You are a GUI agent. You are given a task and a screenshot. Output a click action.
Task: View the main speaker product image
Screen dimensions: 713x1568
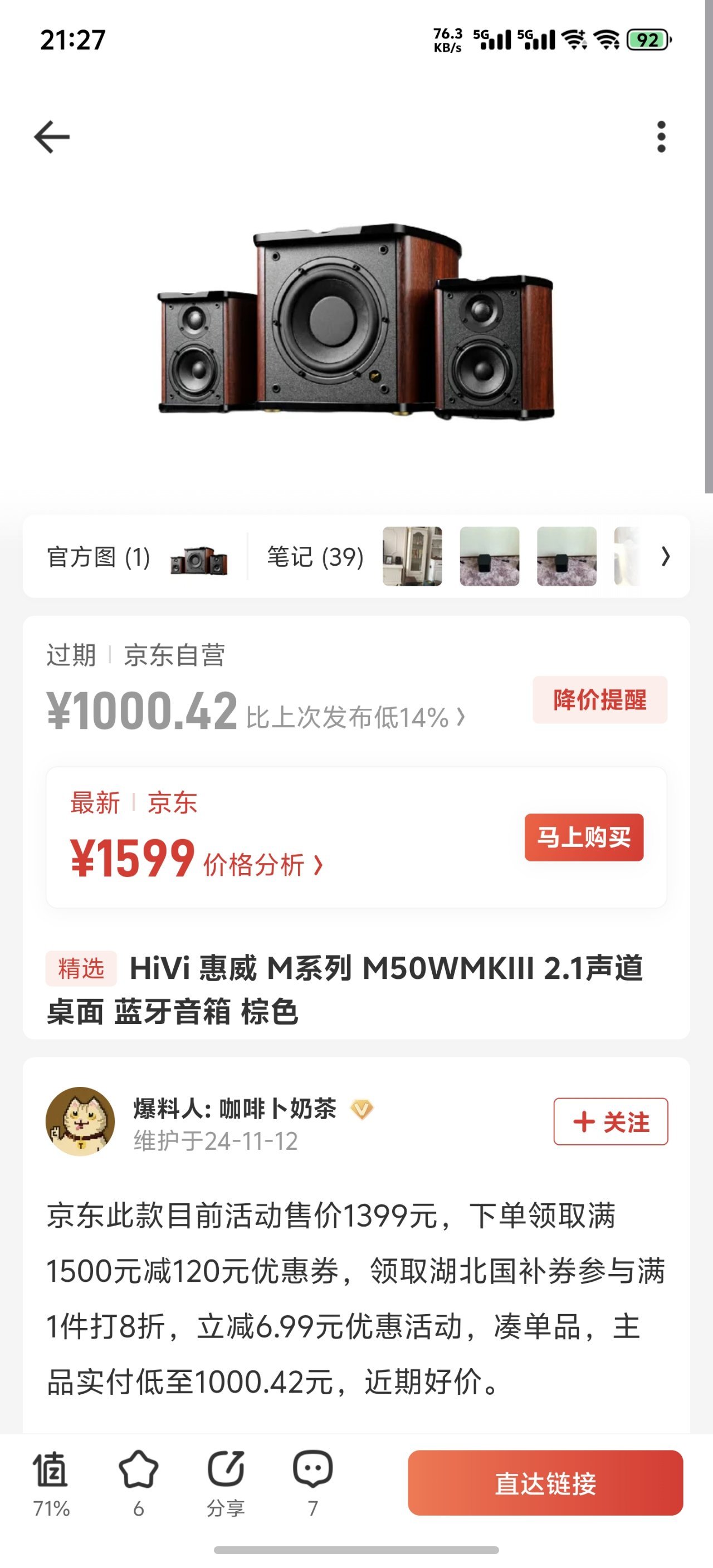click(x=356, y=321)
